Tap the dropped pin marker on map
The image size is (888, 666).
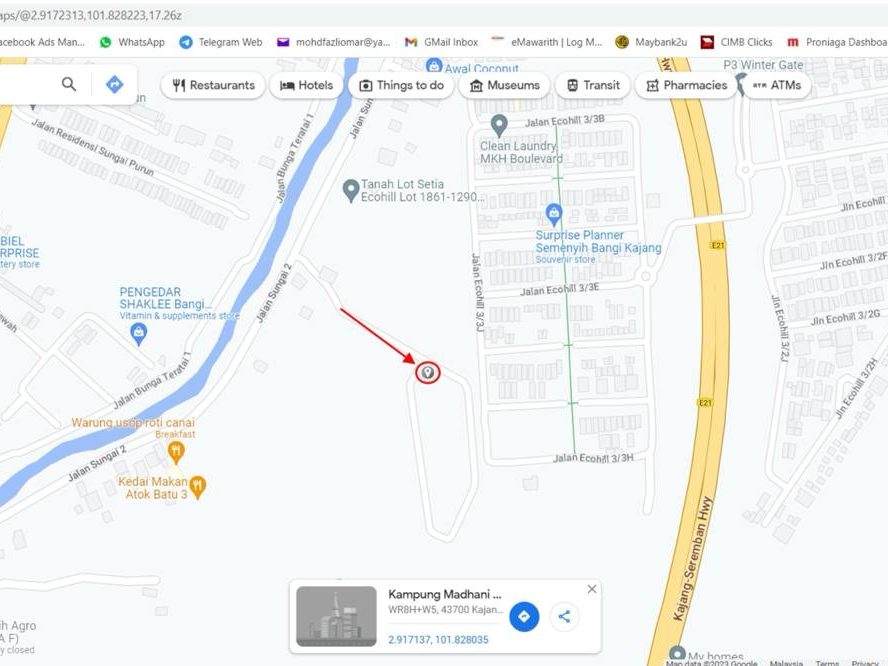click(x=428, y=373)
